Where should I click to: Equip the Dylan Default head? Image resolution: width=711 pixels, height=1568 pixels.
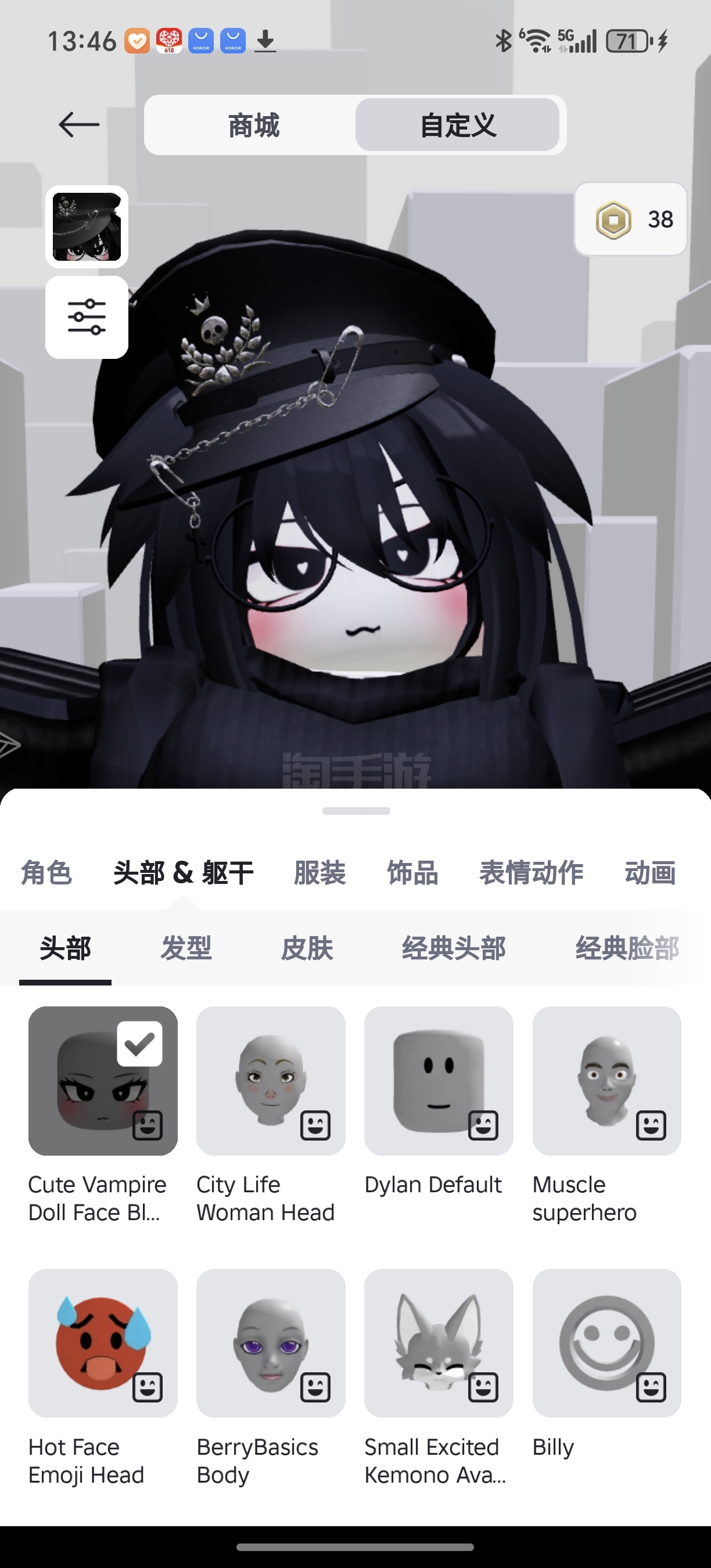point(439,1080)
